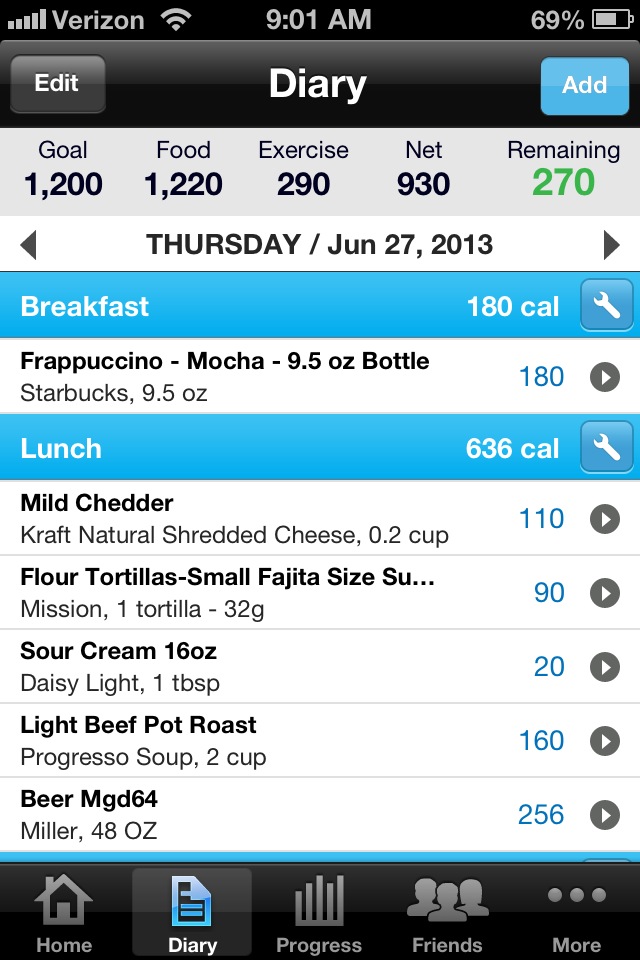Open the Breakfast wrench tools
The width and height of the screenshot is (640, 960).
(x=606, y=306)
